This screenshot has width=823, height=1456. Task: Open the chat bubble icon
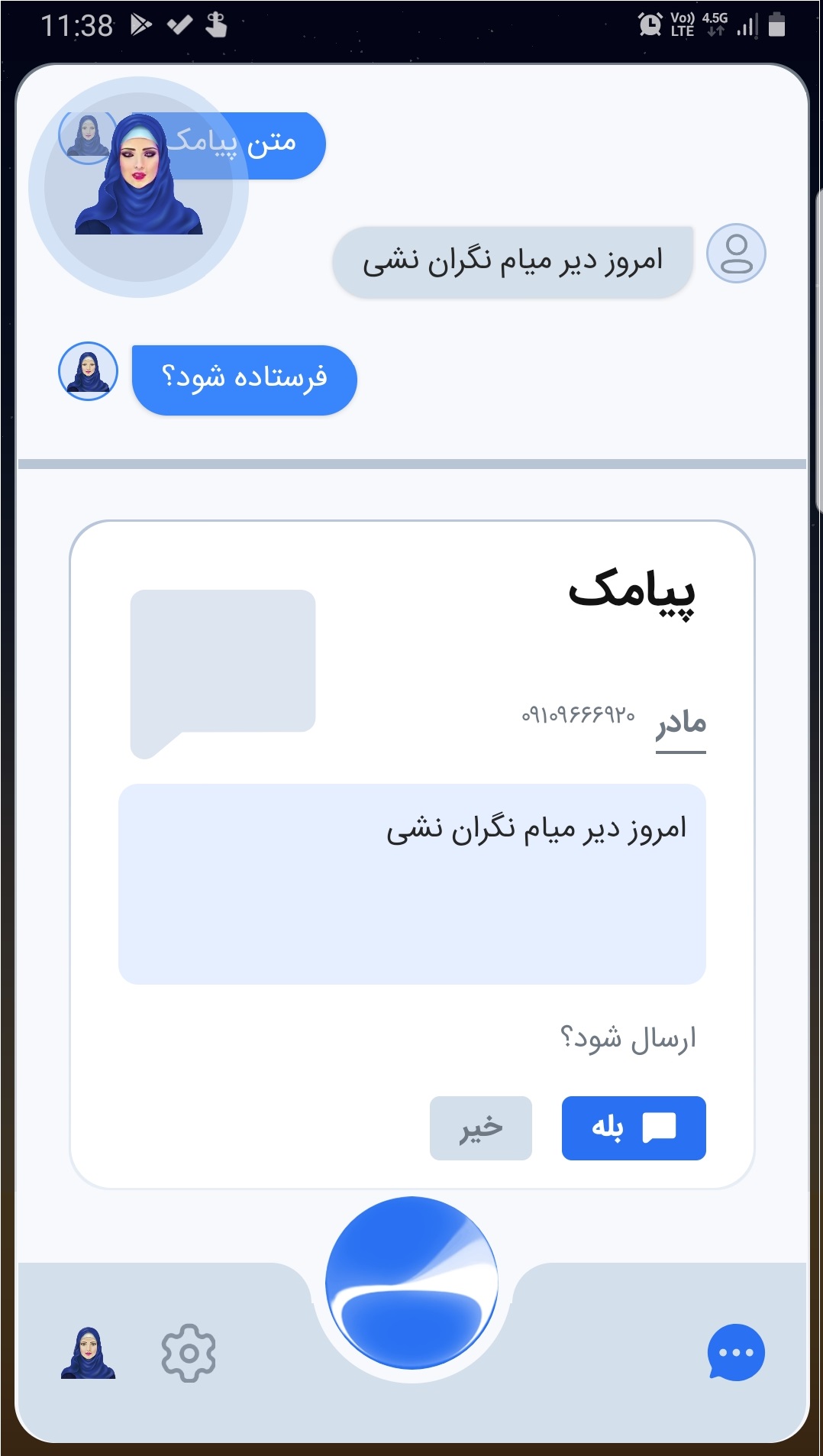736,1352
